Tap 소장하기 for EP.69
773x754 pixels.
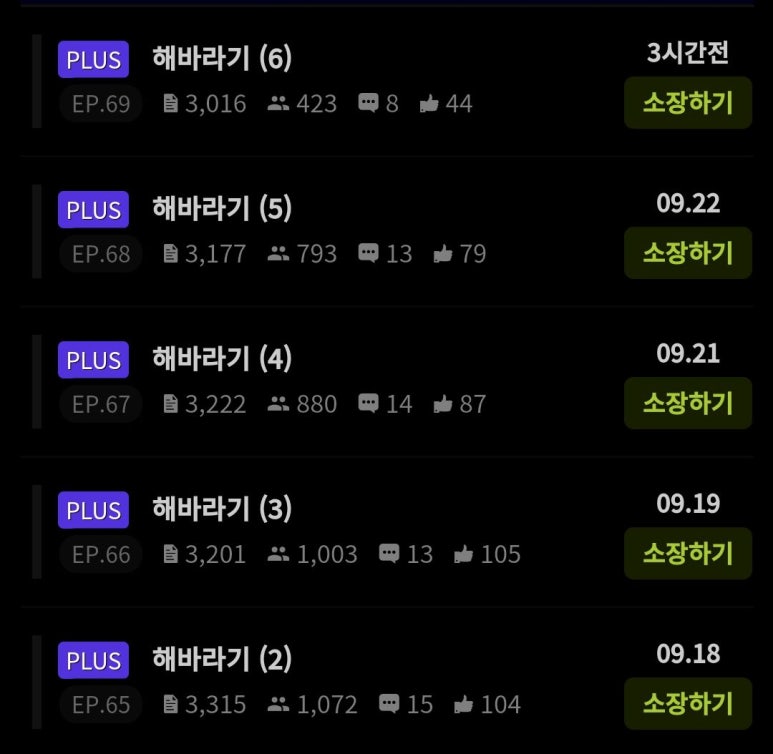point(687,103)
